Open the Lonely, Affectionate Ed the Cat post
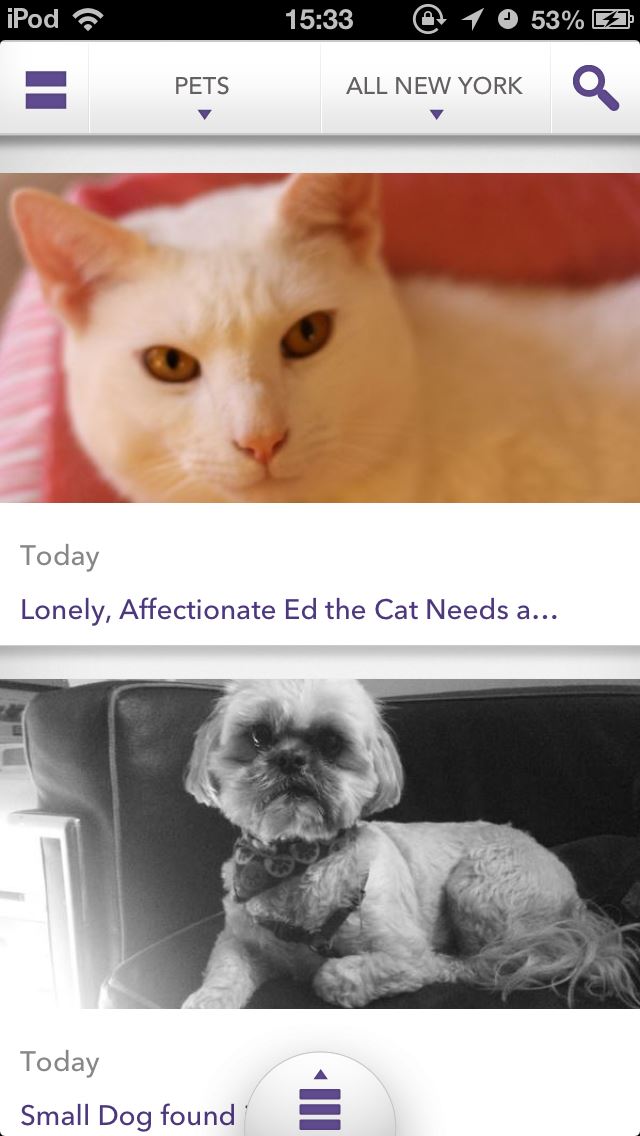This screenshot has height=1136, width=640. tap(288, 610)
